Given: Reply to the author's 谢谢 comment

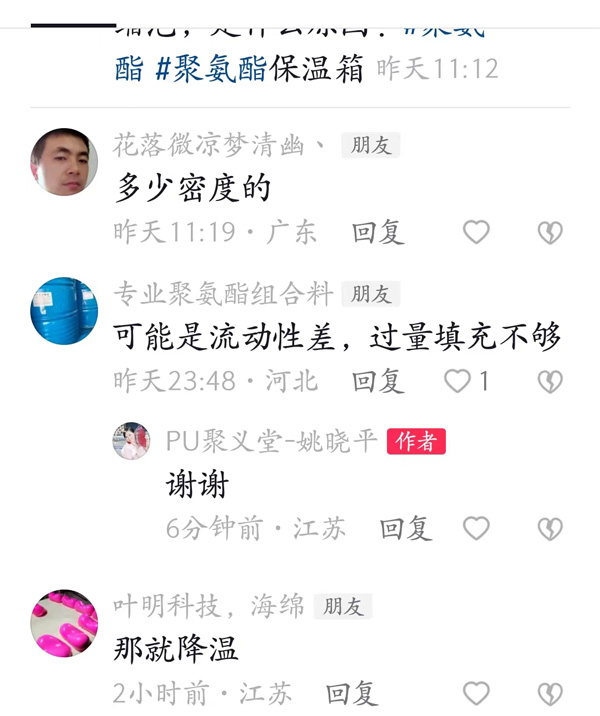Looking at the screenshot, I should [405, 528].
